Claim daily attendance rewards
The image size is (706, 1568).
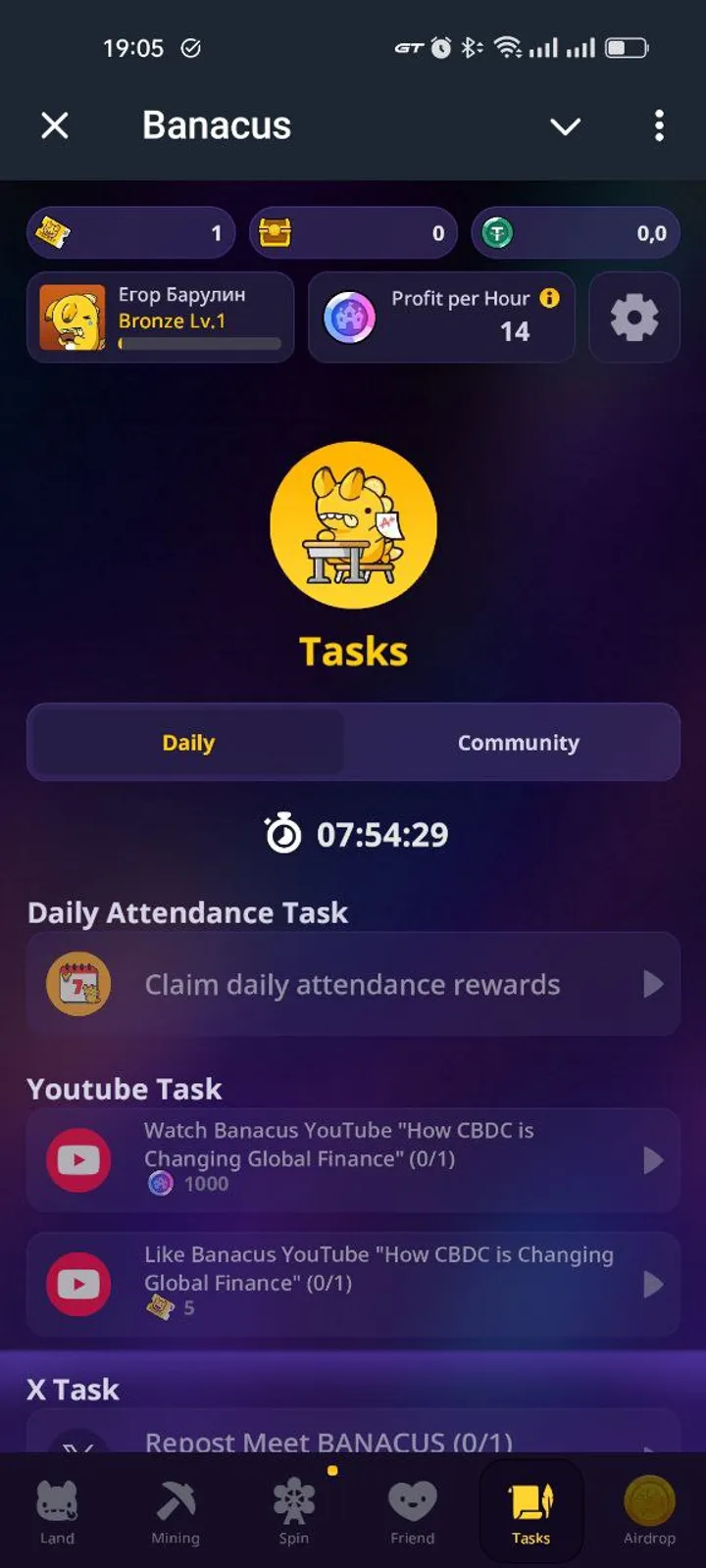pos(353,984)
